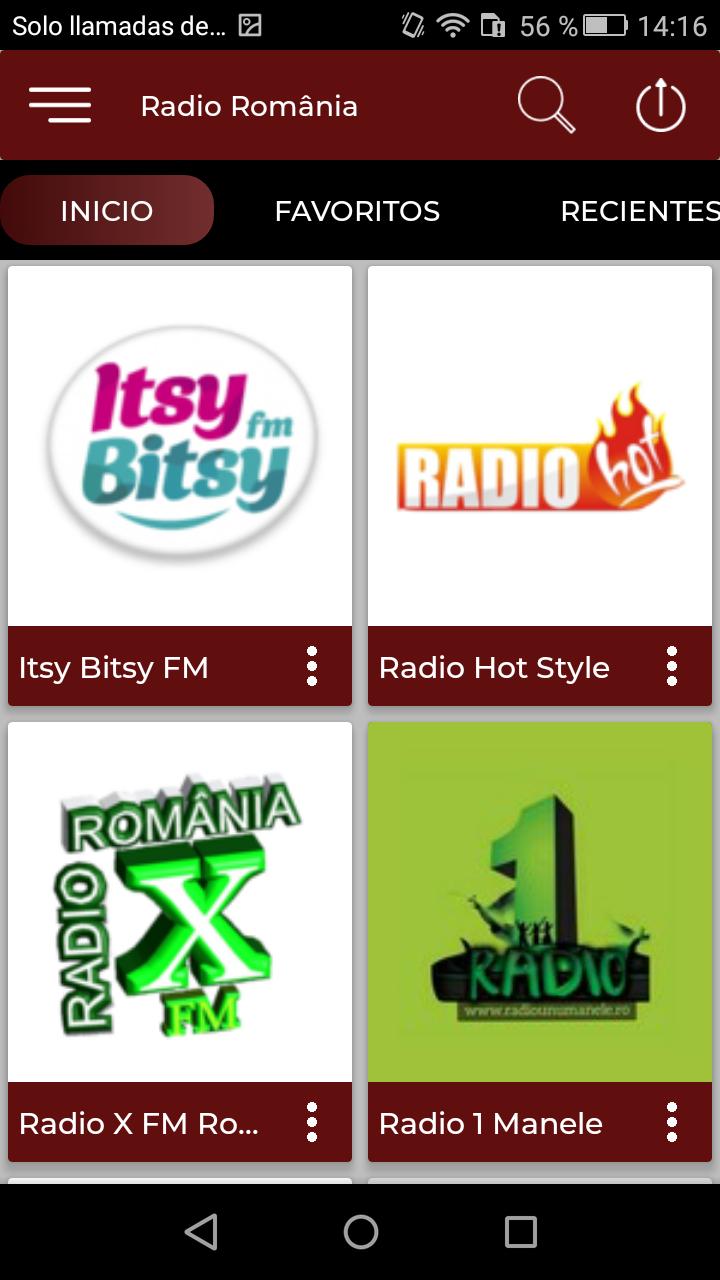Open Itsy Bitsy FM options menu
This screenshot has width=720, height=1280.
[312, 666]
